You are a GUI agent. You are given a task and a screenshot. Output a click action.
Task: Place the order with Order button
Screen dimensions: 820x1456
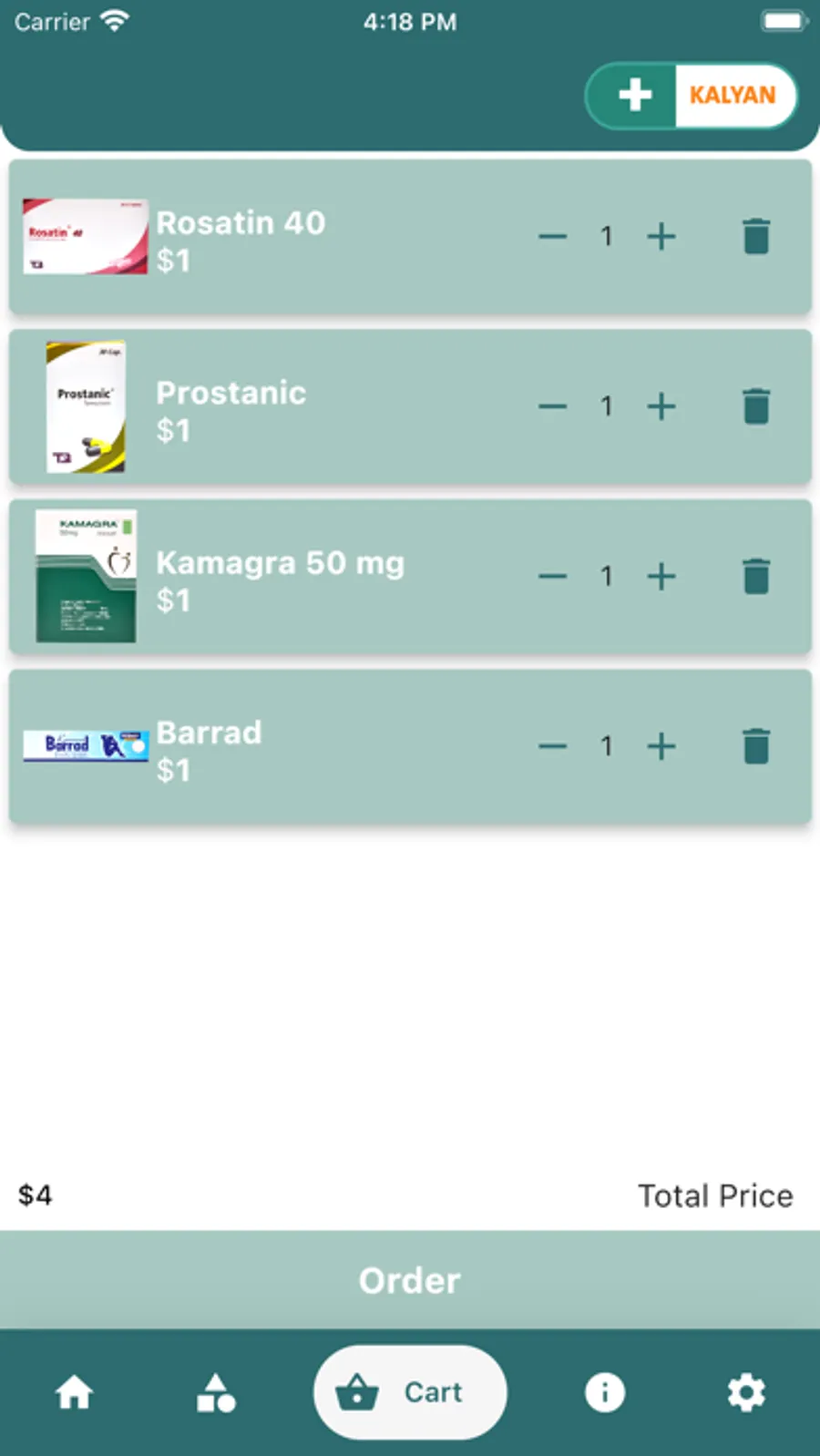410,1280
